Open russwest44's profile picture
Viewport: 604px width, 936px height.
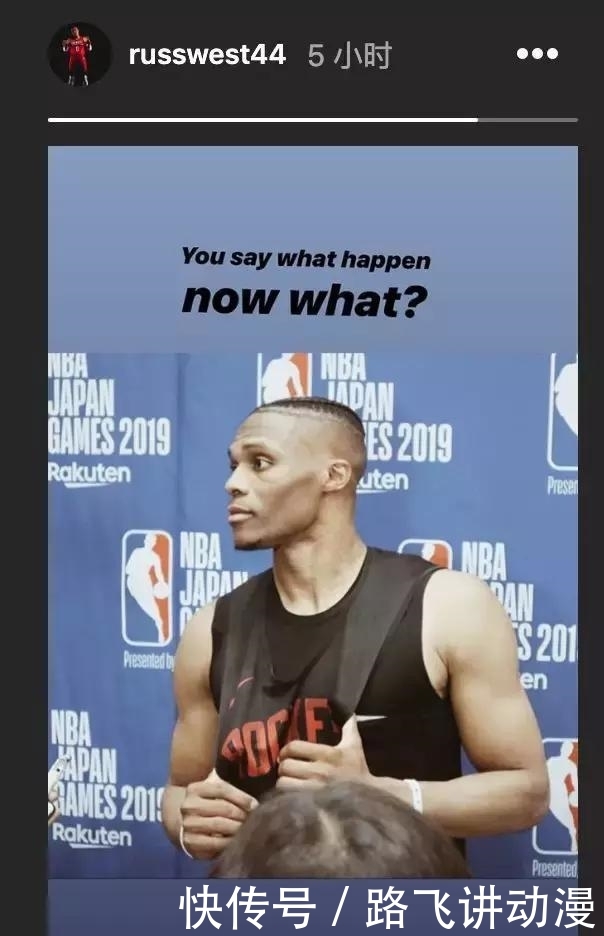coord(79,54)
